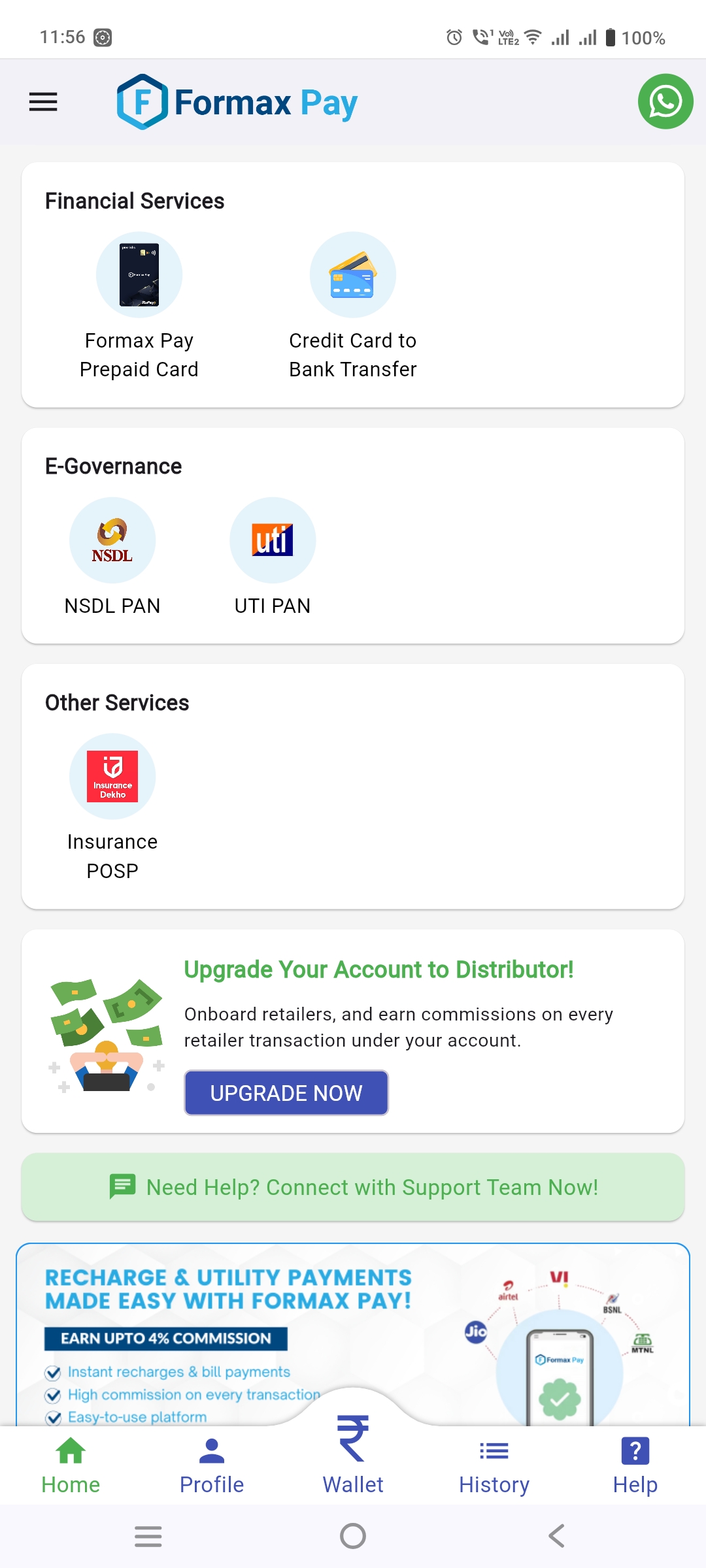Open the hamburger navigation menu
706x1568 pixels.
pos(43,101)
